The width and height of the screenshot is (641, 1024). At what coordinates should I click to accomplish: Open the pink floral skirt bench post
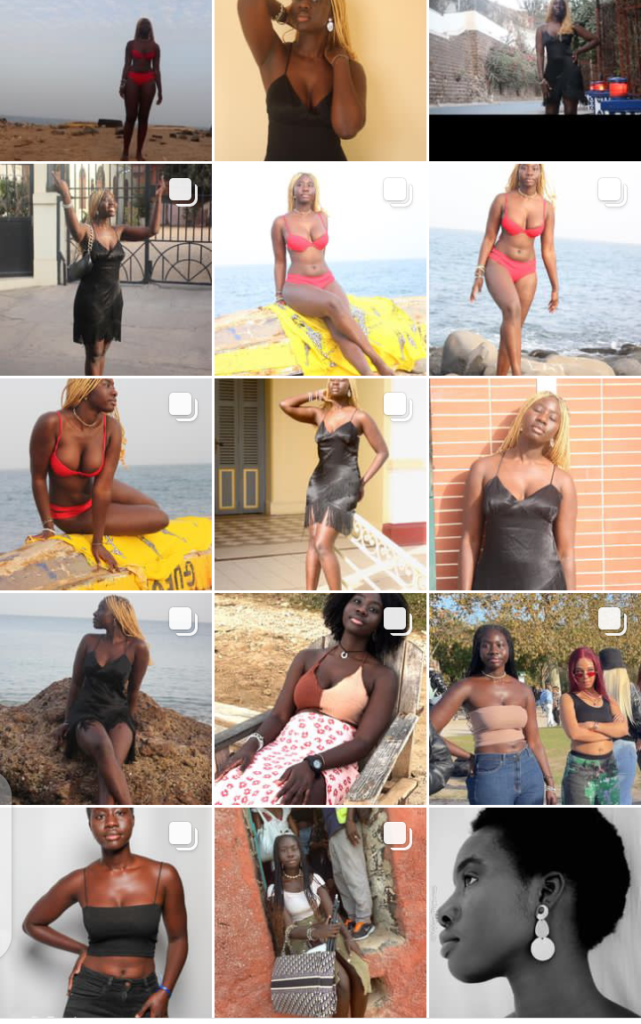(x=320, y=698)
